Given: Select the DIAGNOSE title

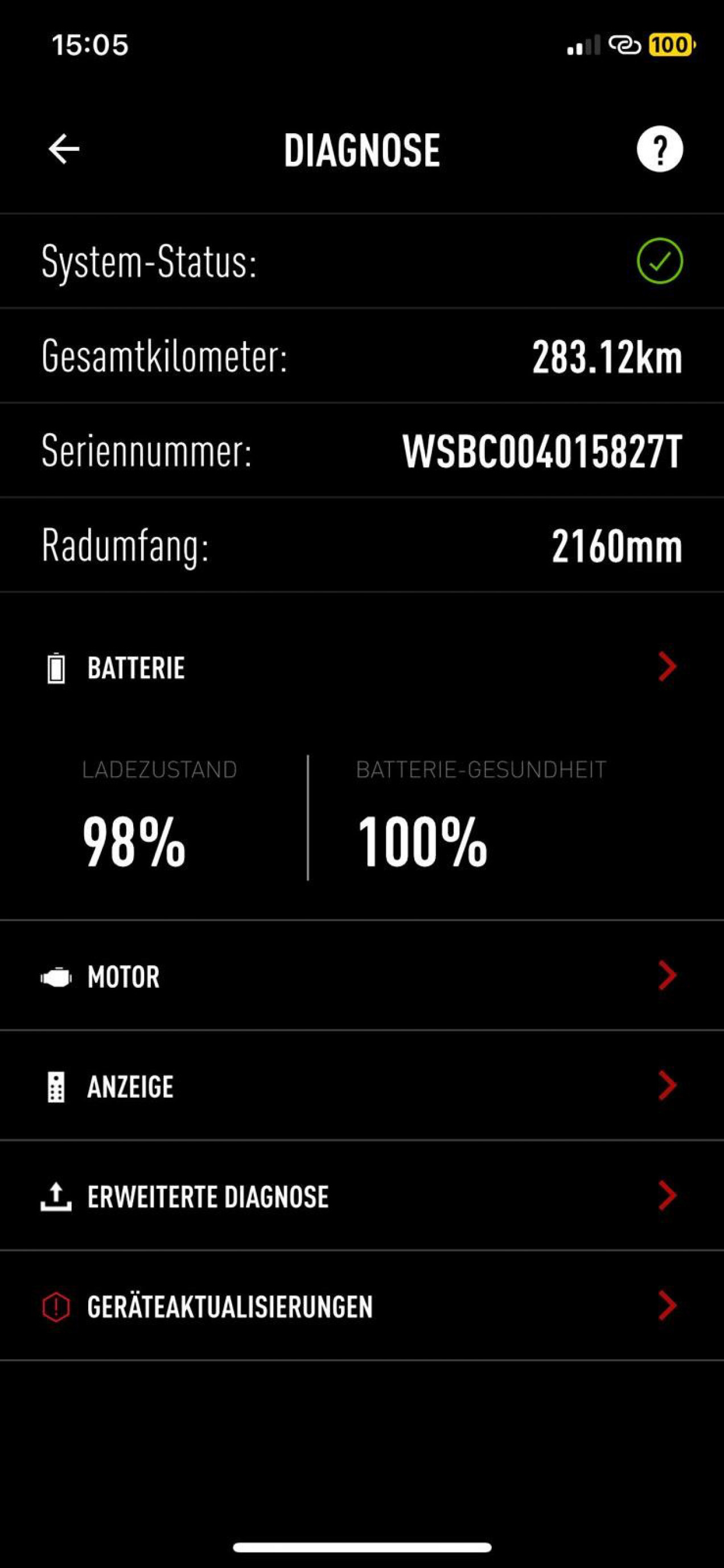Looking at the screenshot, I should click(362, 149).
